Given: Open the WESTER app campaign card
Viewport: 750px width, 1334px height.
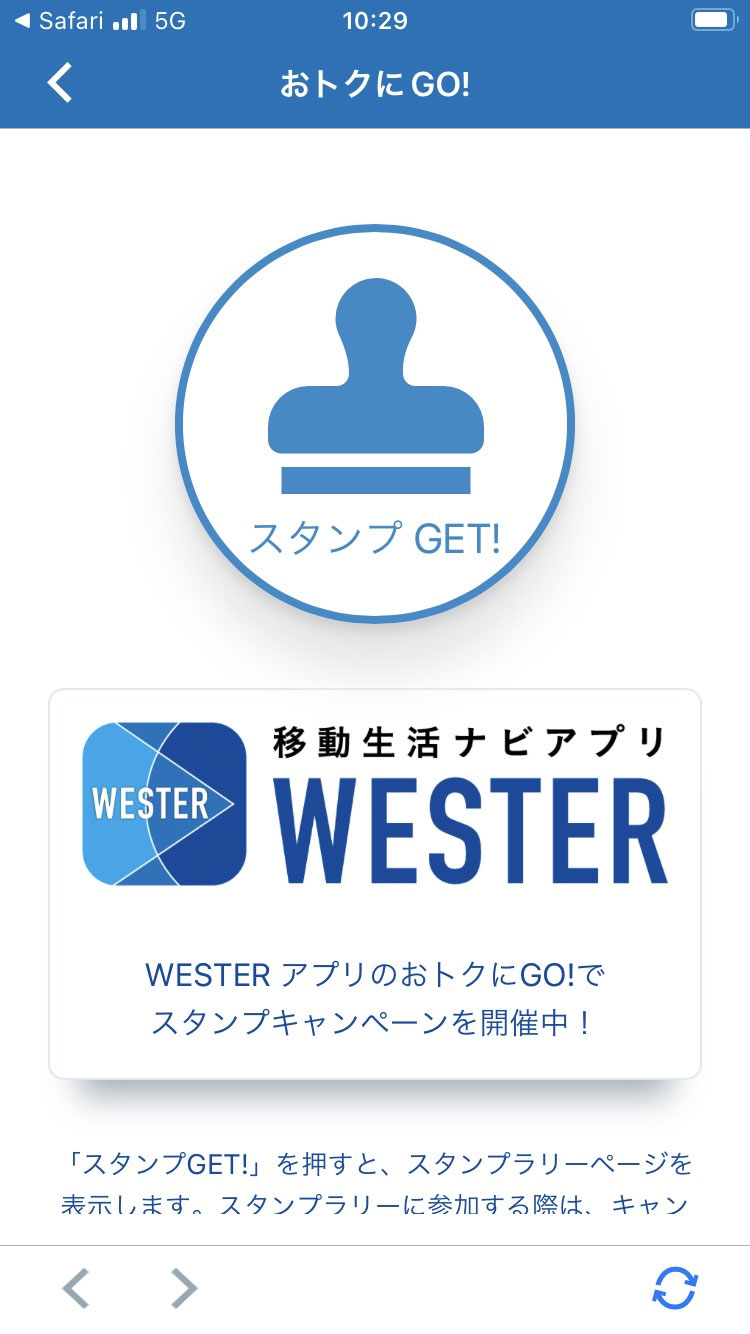Looking at the screenshot, I should pos(375,884).
